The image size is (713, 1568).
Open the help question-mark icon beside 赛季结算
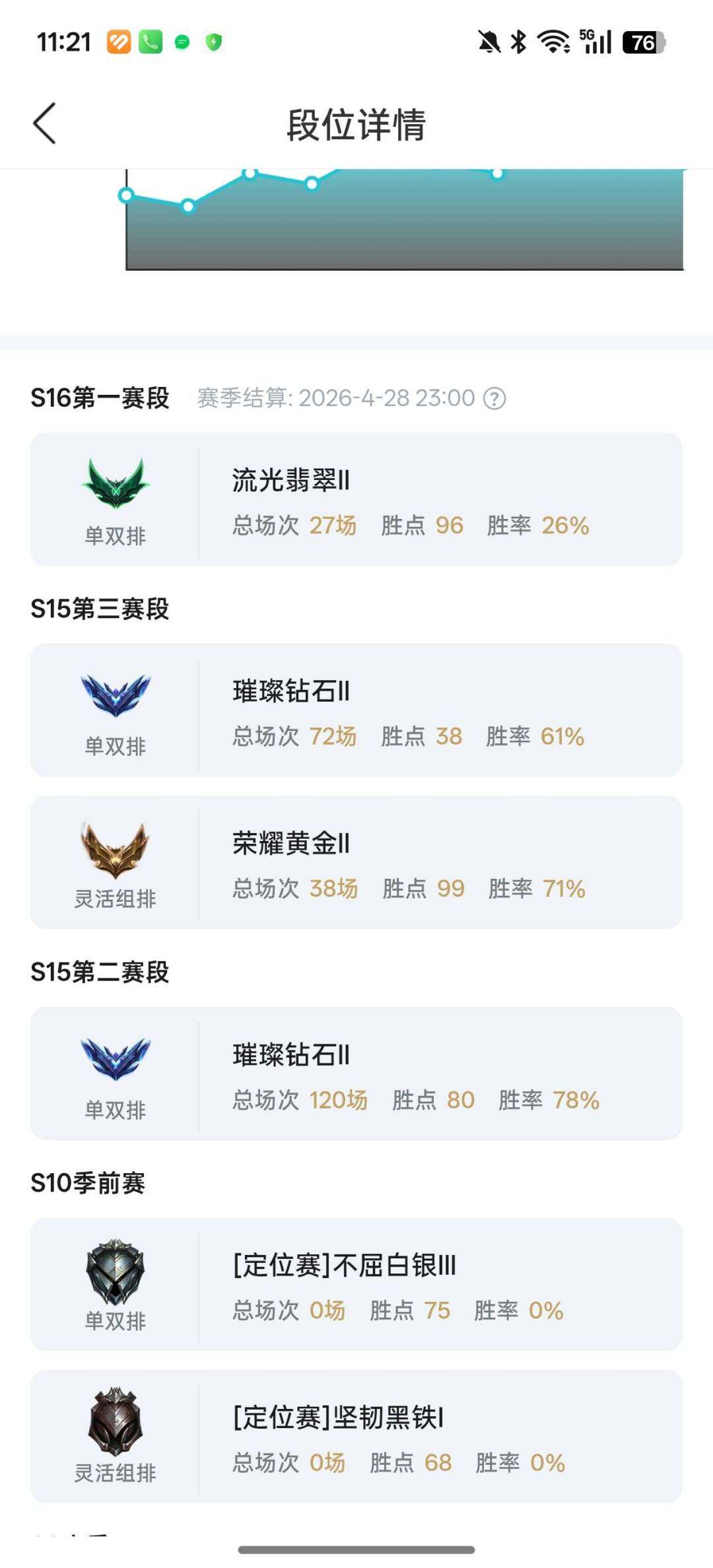pos(496,399)
